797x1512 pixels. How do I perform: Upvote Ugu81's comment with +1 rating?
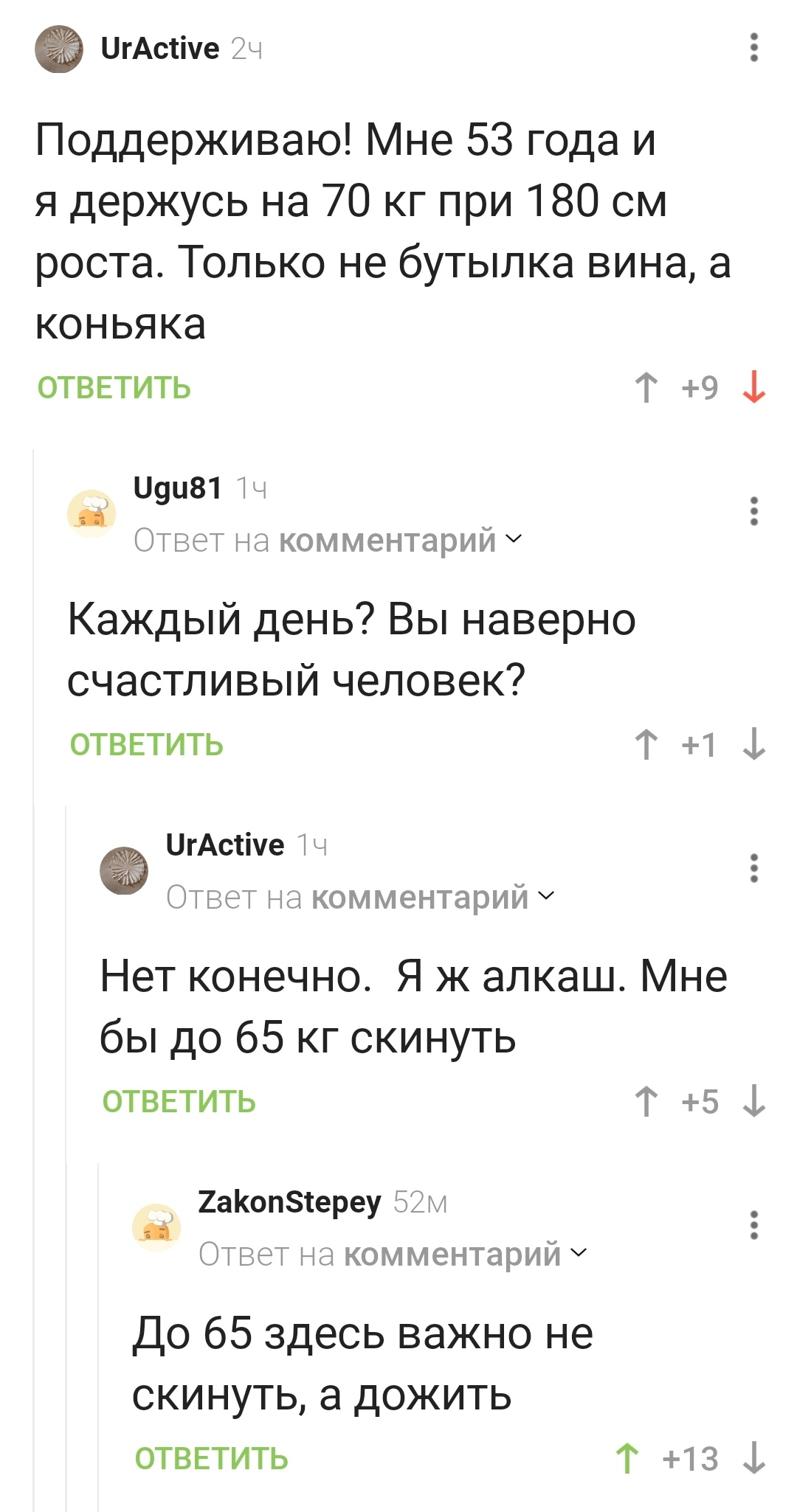(x=646, y=745)
